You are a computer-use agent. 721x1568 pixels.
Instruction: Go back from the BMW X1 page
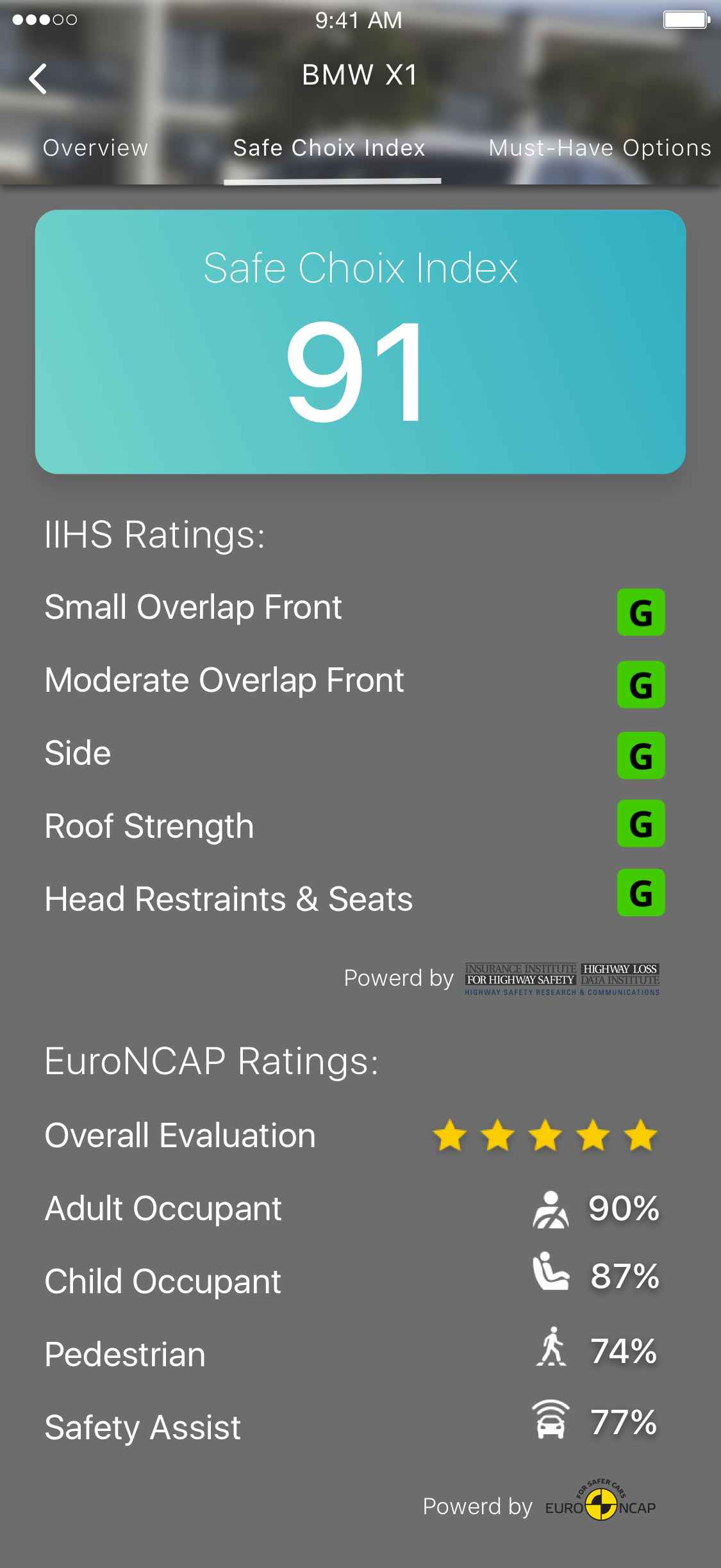point(38,79)
